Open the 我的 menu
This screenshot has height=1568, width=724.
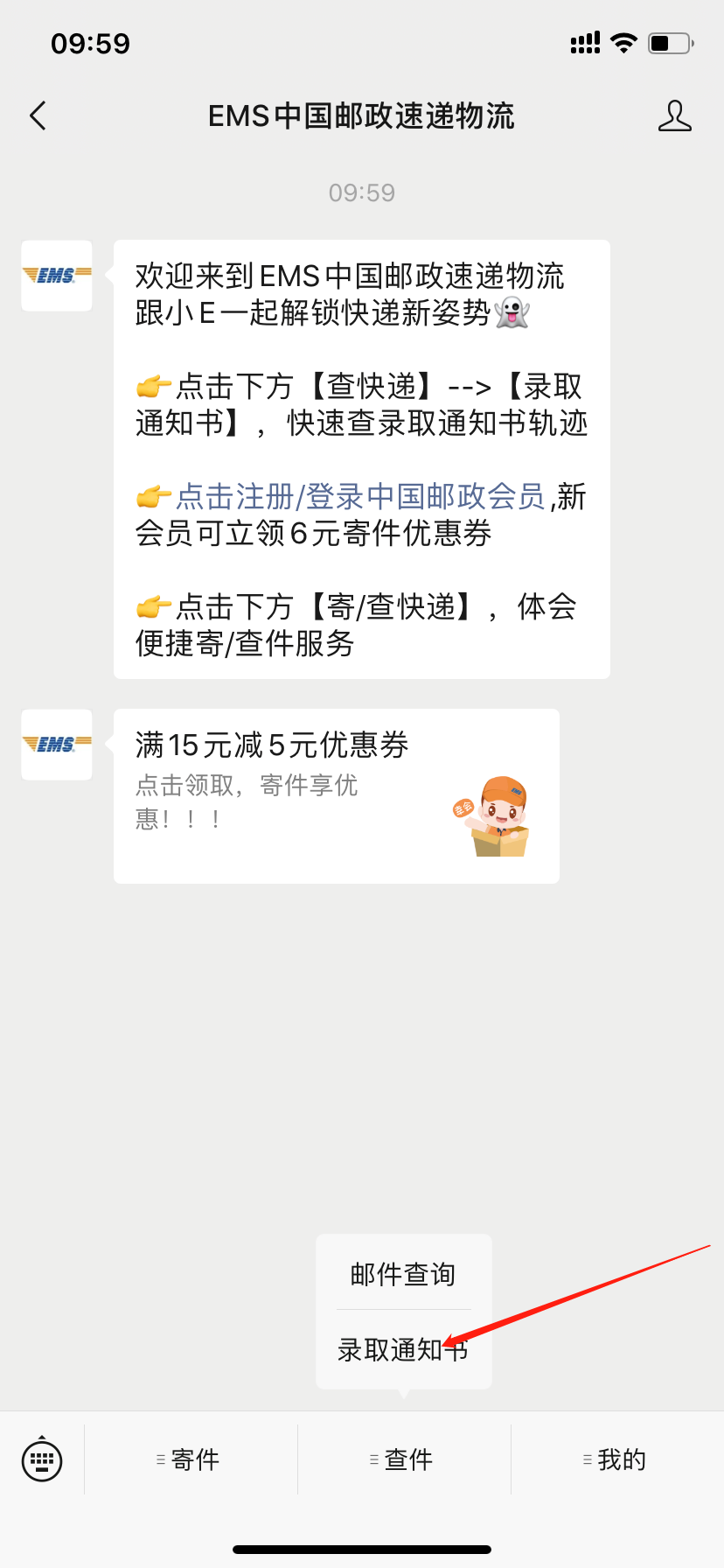click(617, 1459)
